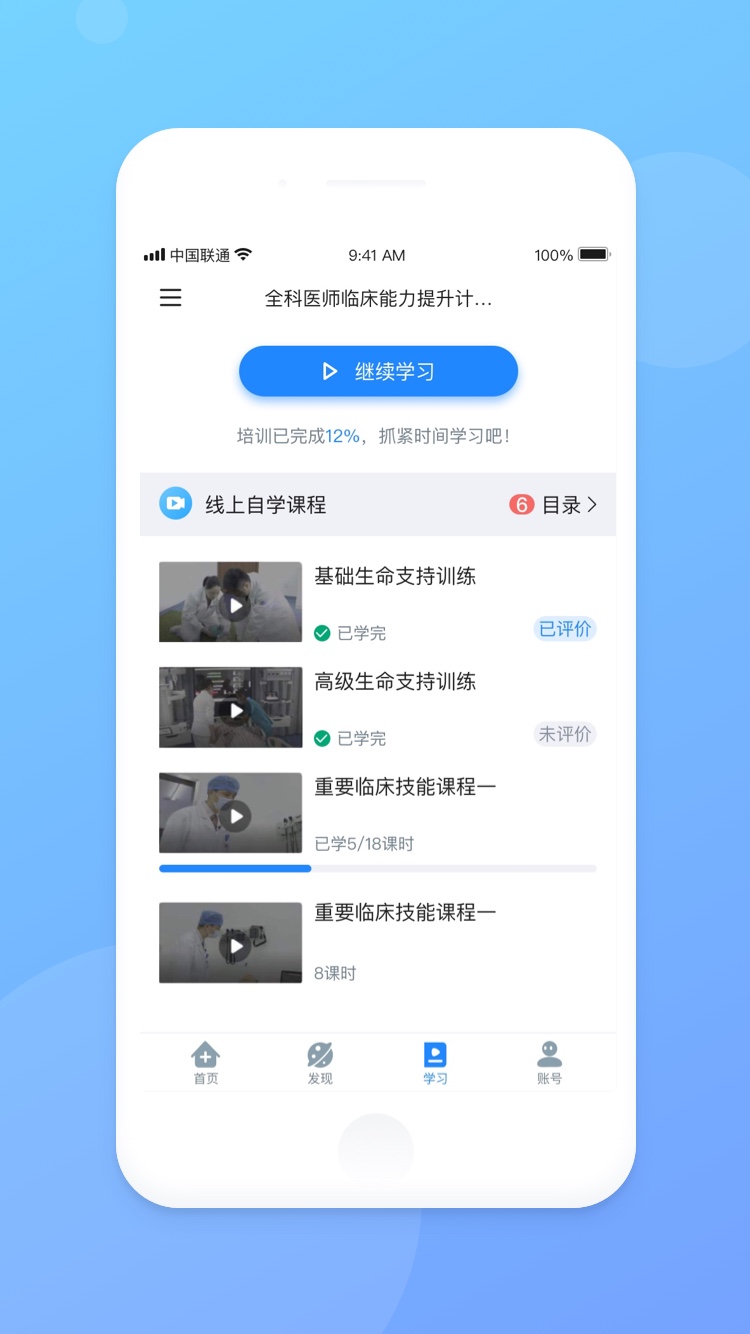Tap the 已学完 checkmark for 高级生命支持训练

pos(322,739)
